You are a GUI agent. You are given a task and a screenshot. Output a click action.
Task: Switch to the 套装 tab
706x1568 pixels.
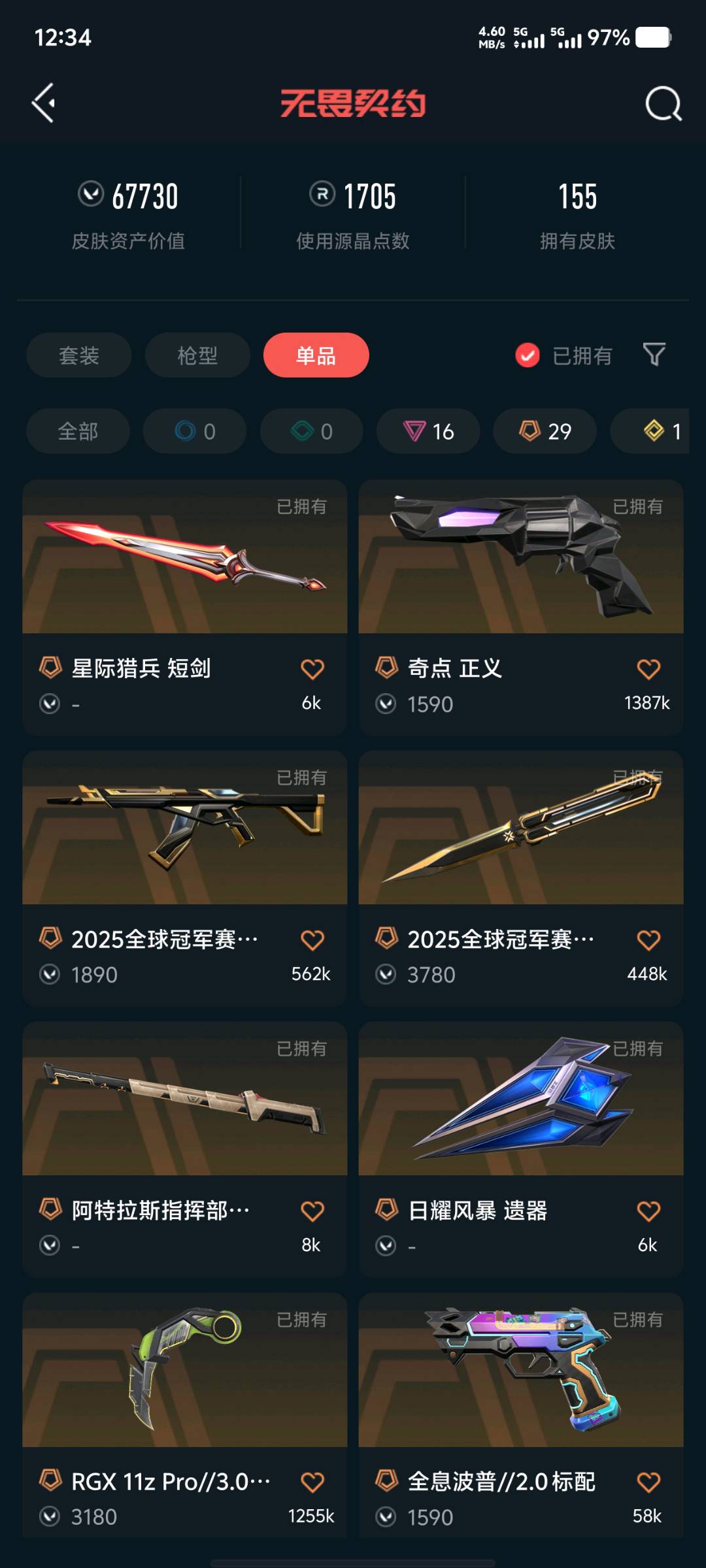click(x=79, y=355)
